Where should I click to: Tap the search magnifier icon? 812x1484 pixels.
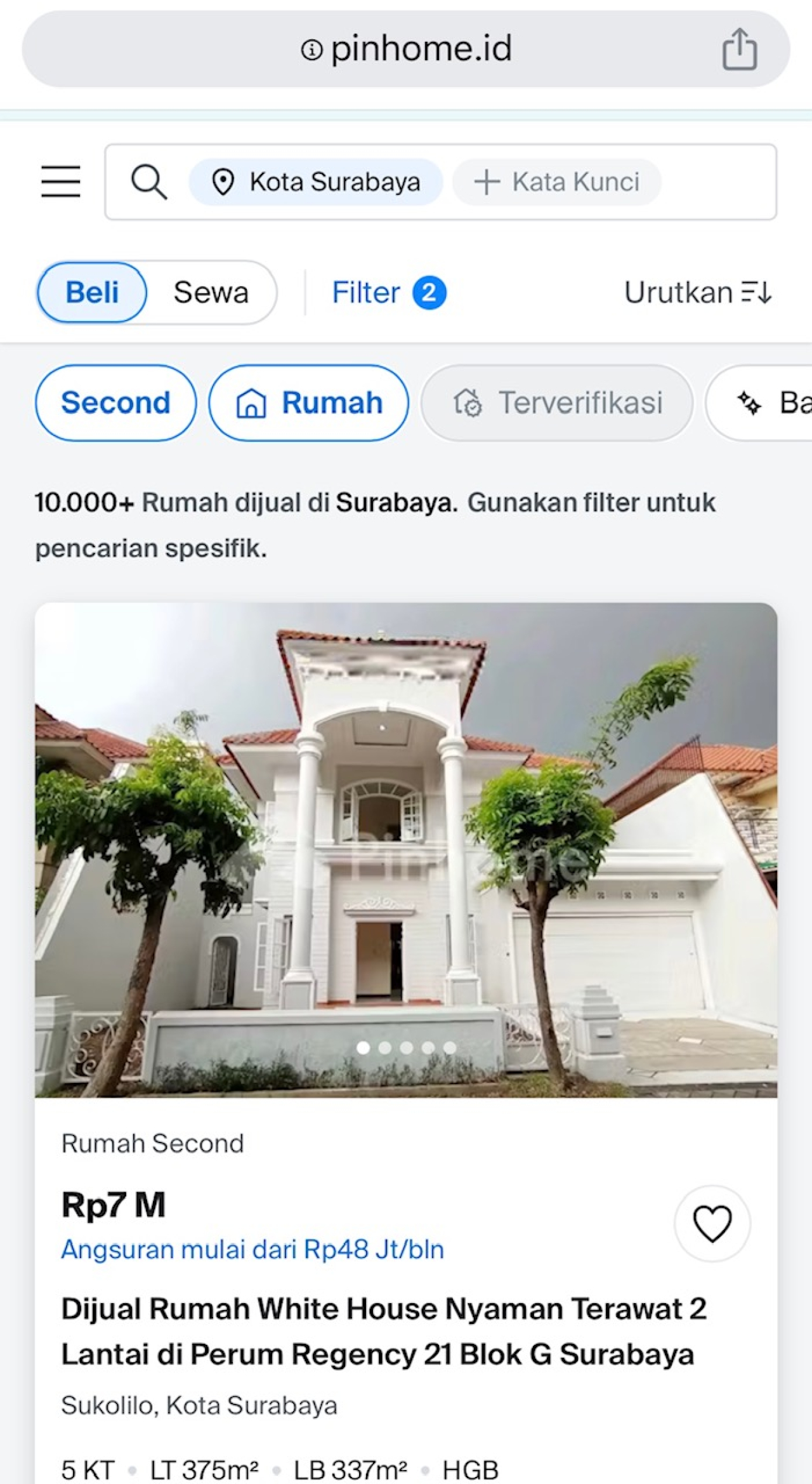click(x=148, y=182)
